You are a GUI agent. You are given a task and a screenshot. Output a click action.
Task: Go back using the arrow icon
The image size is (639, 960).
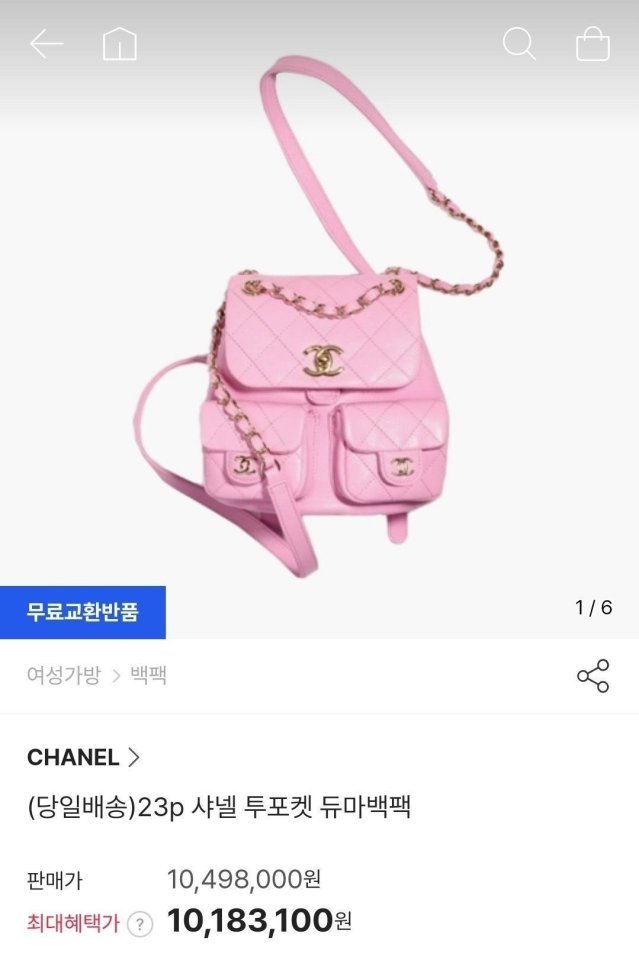point(46,44)
